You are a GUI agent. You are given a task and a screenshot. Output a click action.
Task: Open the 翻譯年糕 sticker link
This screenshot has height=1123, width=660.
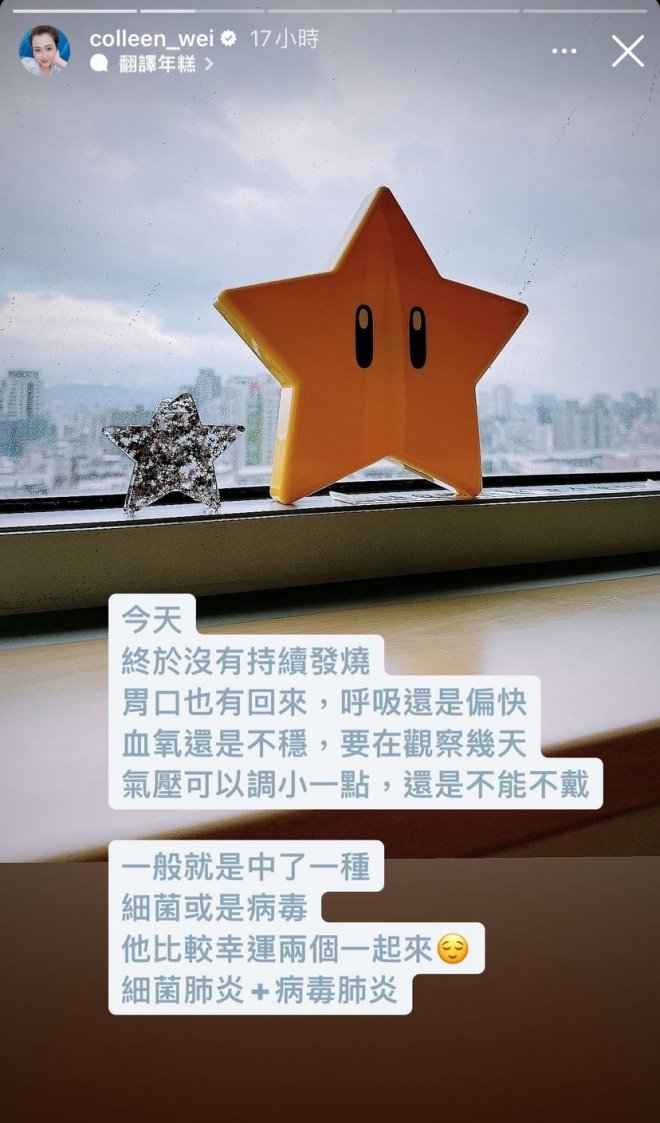(152, 64)
